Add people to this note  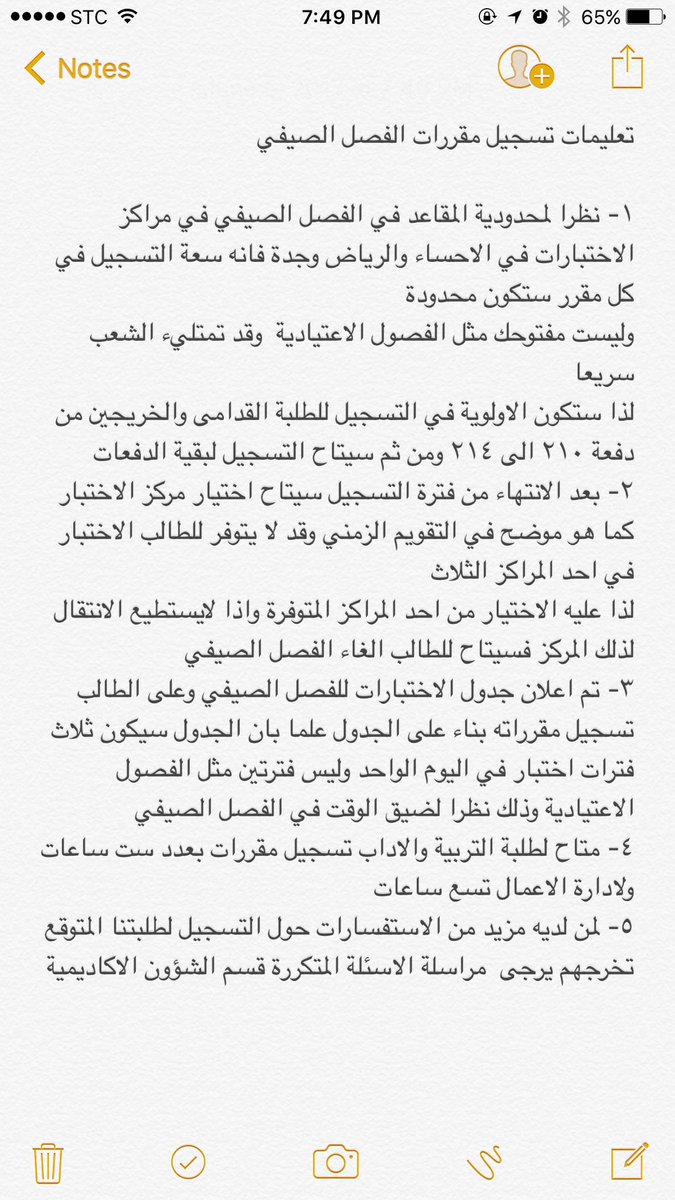coord(524,67)
